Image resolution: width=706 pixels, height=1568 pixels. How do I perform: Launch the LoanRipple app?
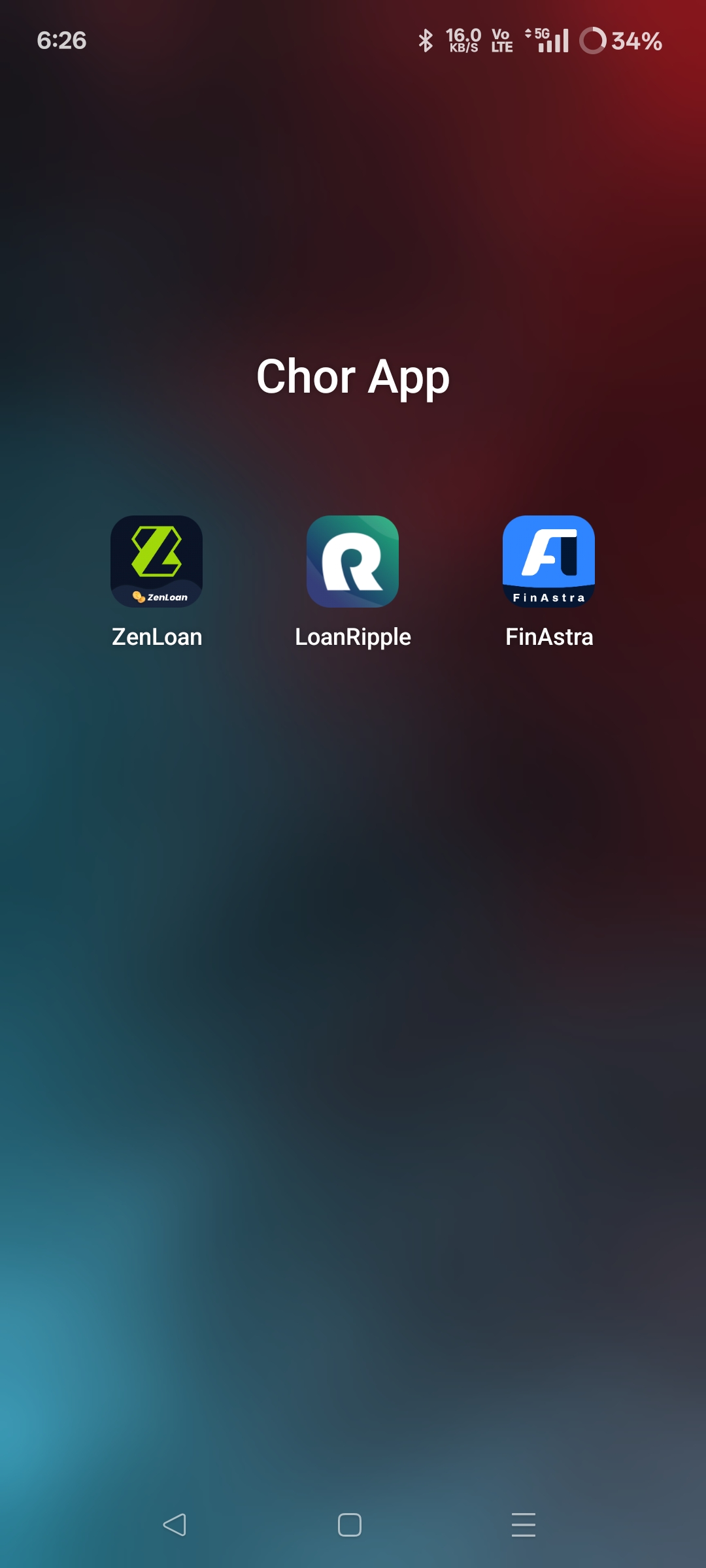[352, 561]
